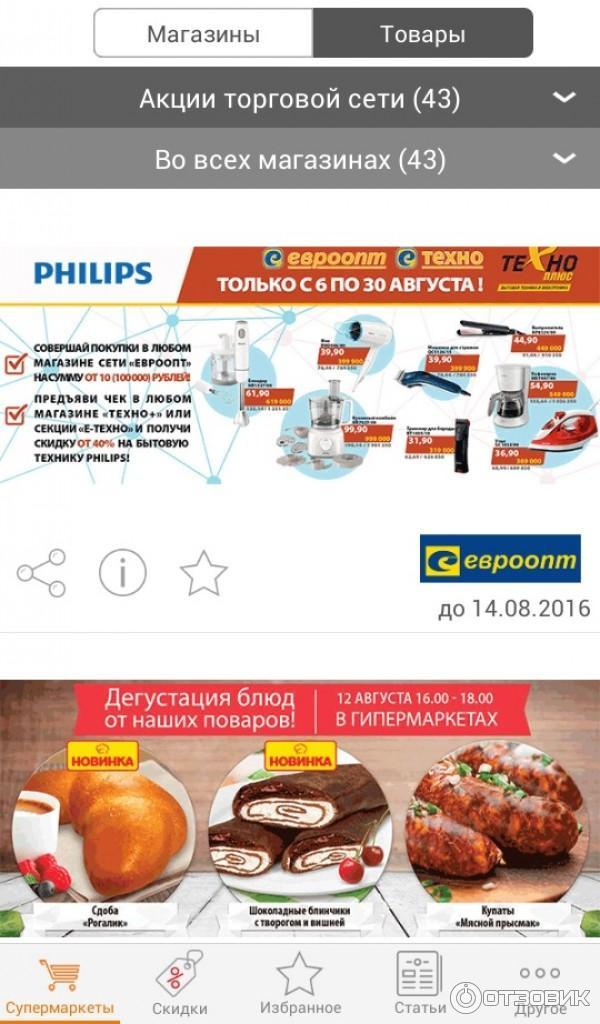Expand Во всех магазинах (43) dropdown
This screenshot has width=600, height=1024.
pos(300,159)
